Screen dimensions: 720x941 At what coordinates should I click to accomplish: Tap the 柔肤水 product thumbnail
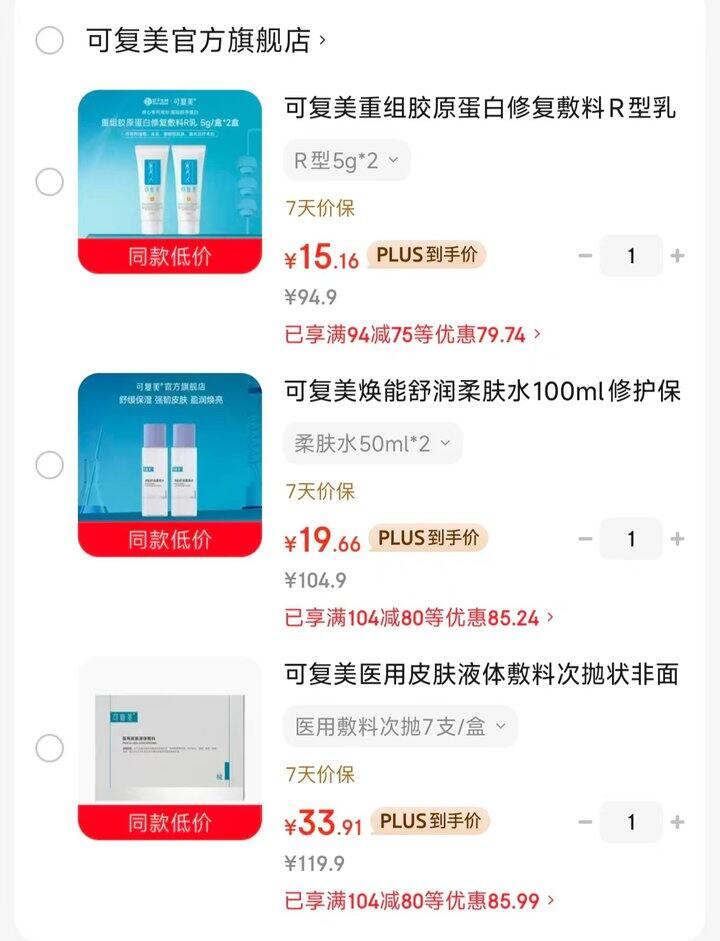point(171,455)
